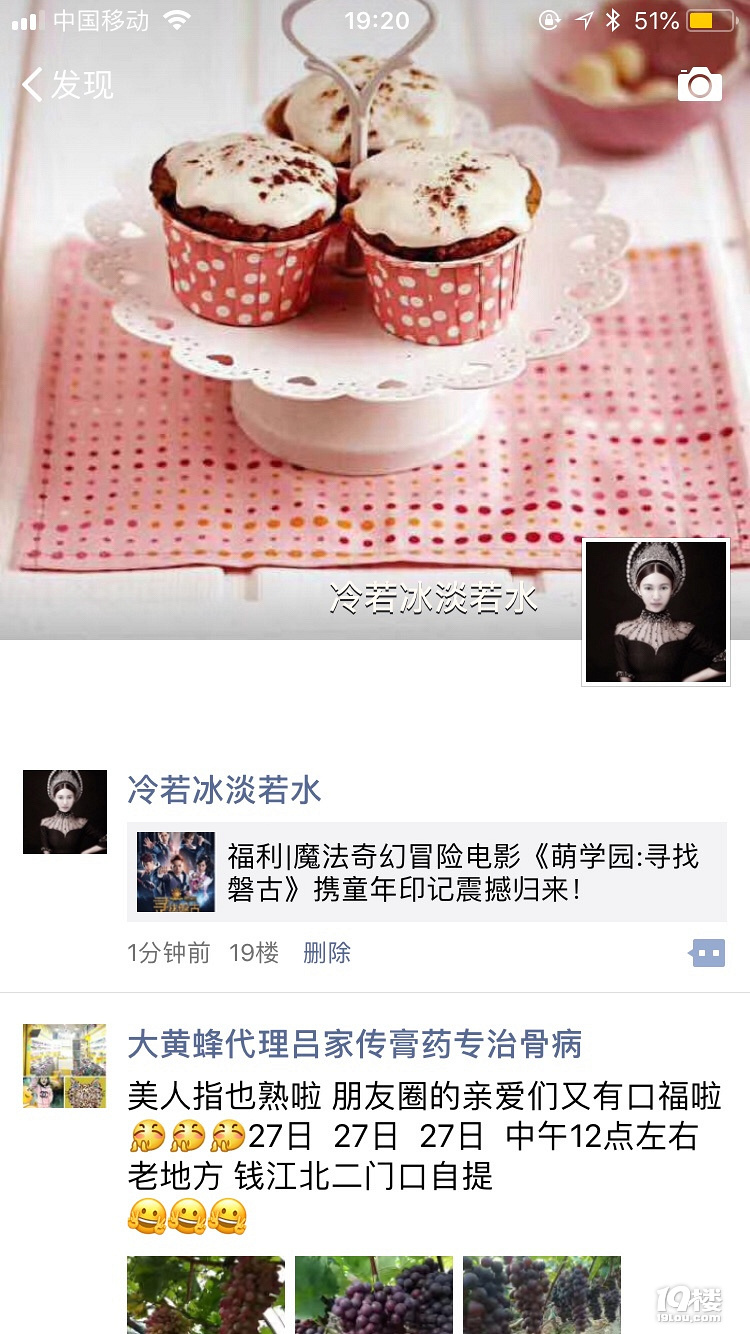Open 冷若冰淡若水's avatar in the feed
This screenshot has height=1334, width=750.
tap(65, 812)
